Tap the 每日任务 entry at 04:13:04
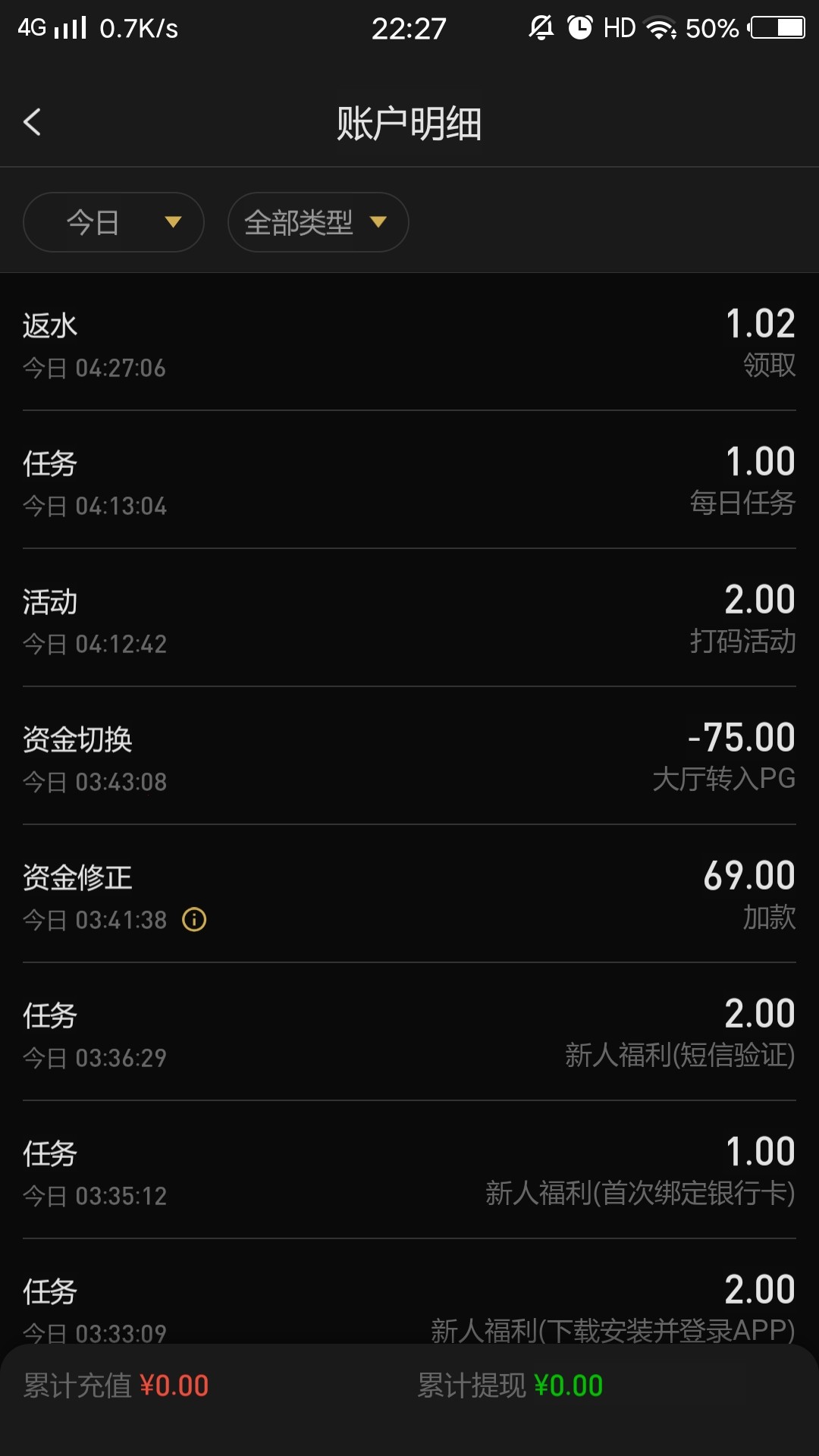The image size is (819, 1456). (x=409, y=483)
